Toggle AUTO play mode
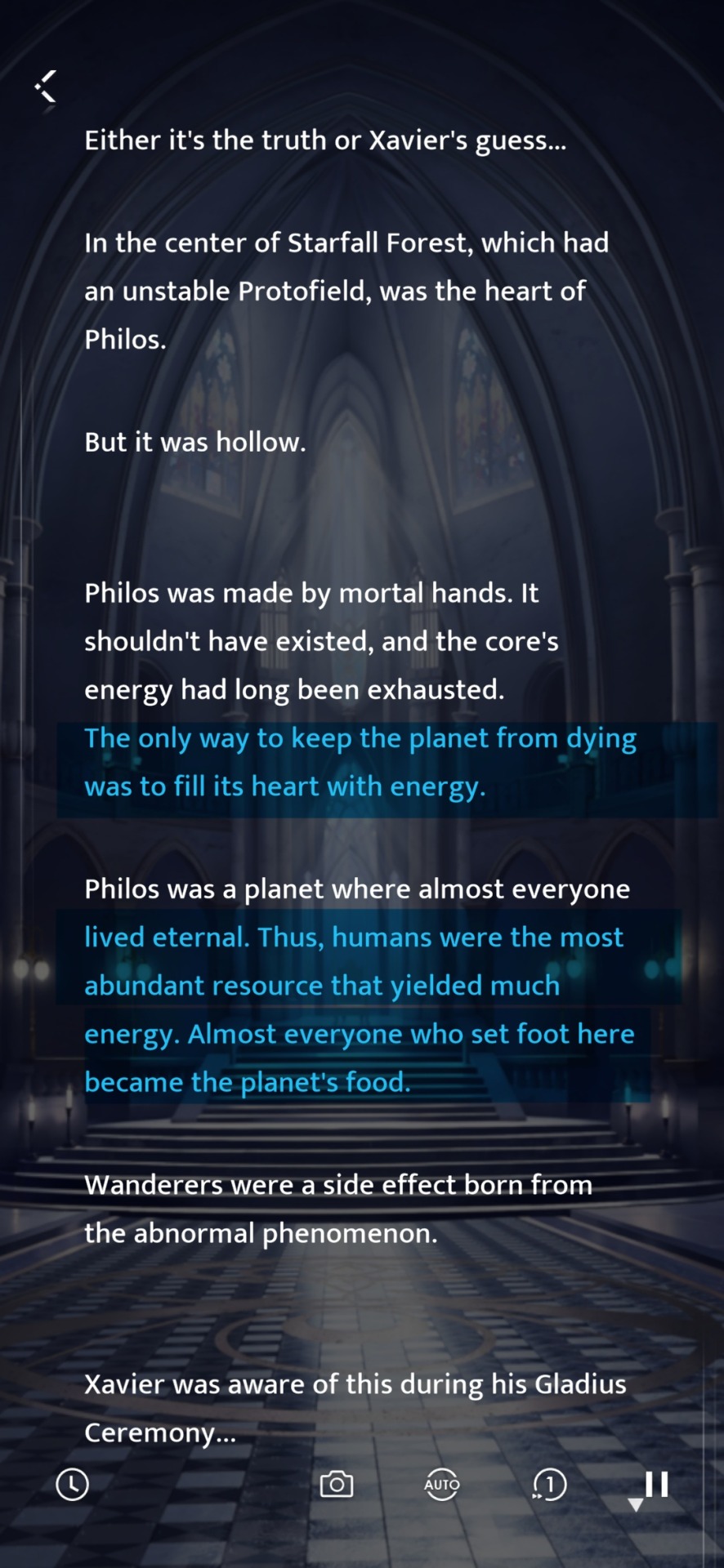The height and width of the screenshot is (1568, 724). 442,1484
